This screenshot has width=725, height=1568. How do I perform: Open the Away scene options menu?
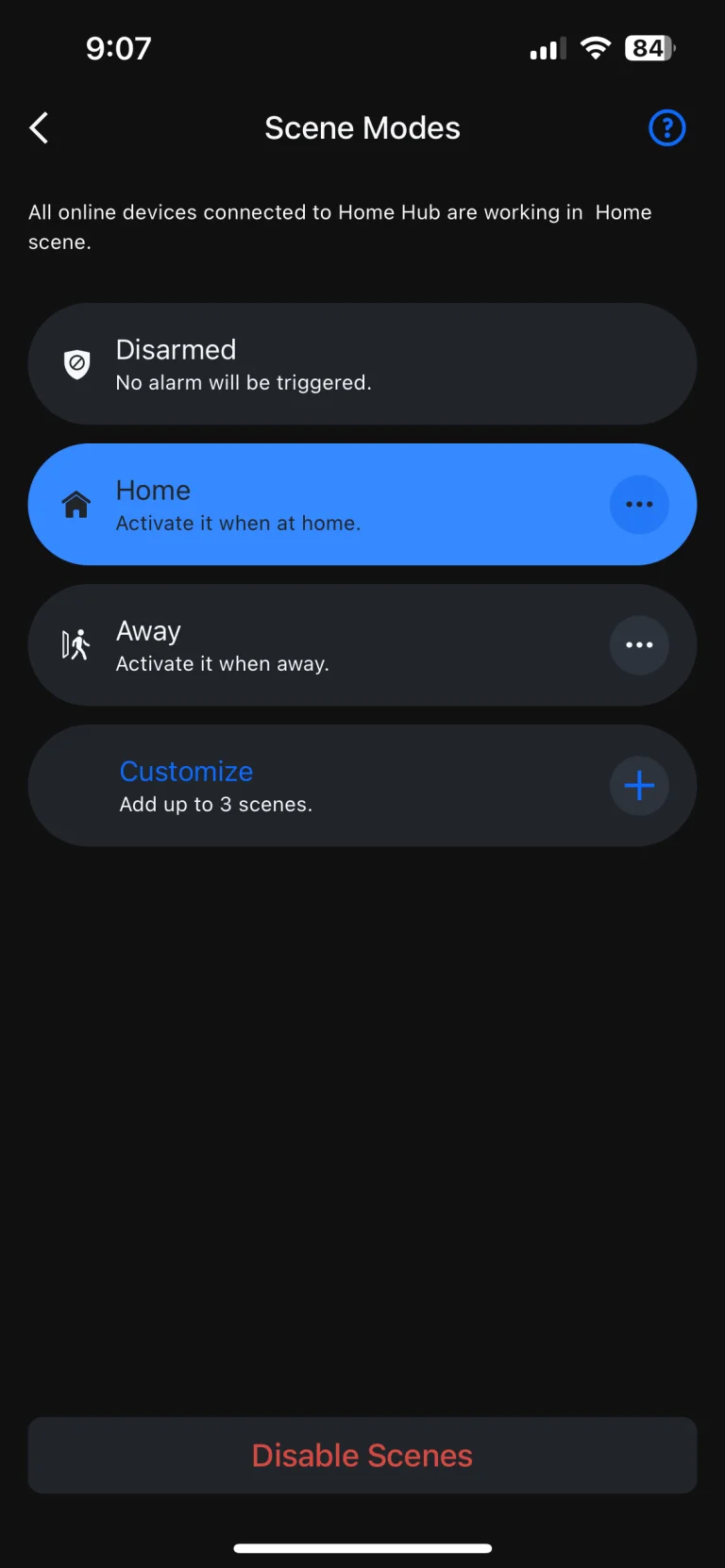639,645
